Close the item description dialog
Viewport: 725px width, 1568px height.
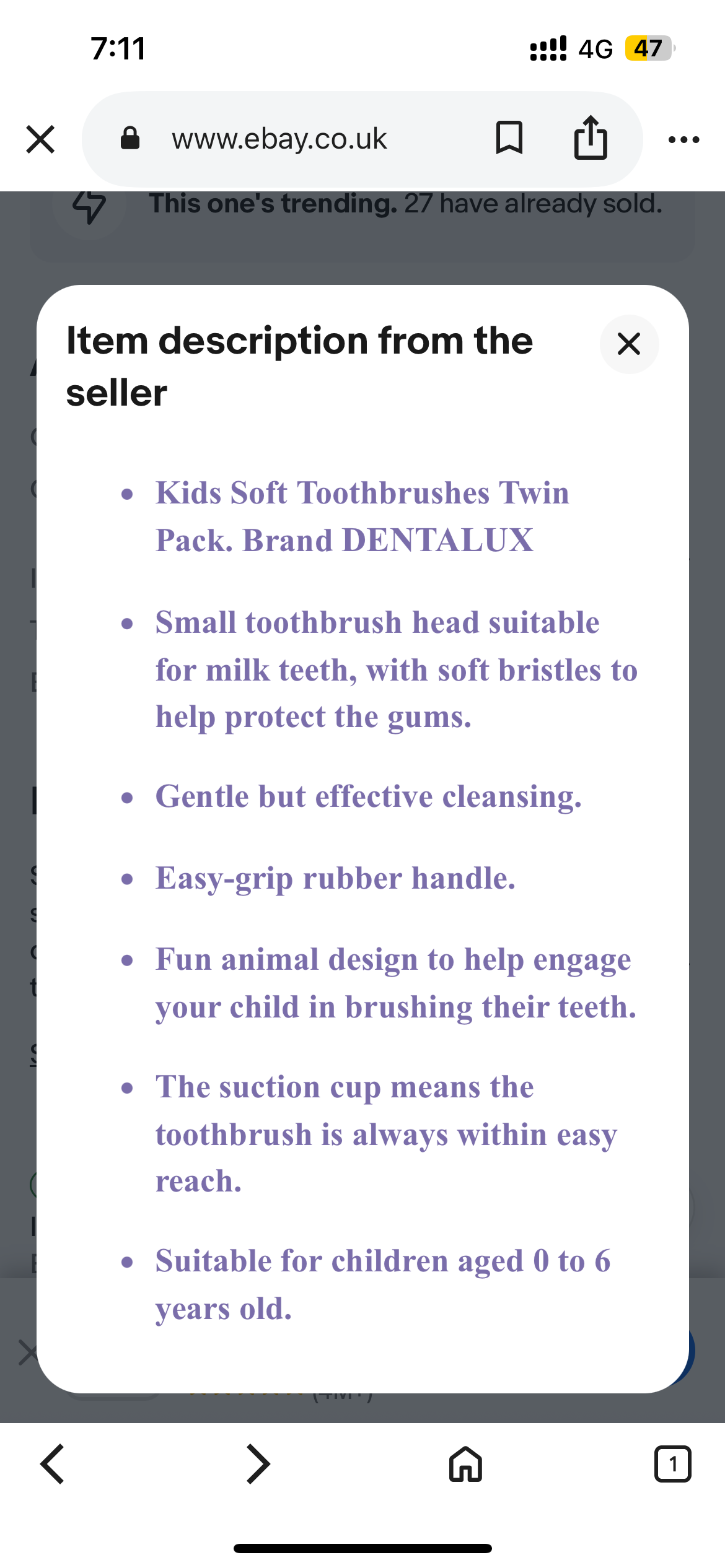[628, 344]
